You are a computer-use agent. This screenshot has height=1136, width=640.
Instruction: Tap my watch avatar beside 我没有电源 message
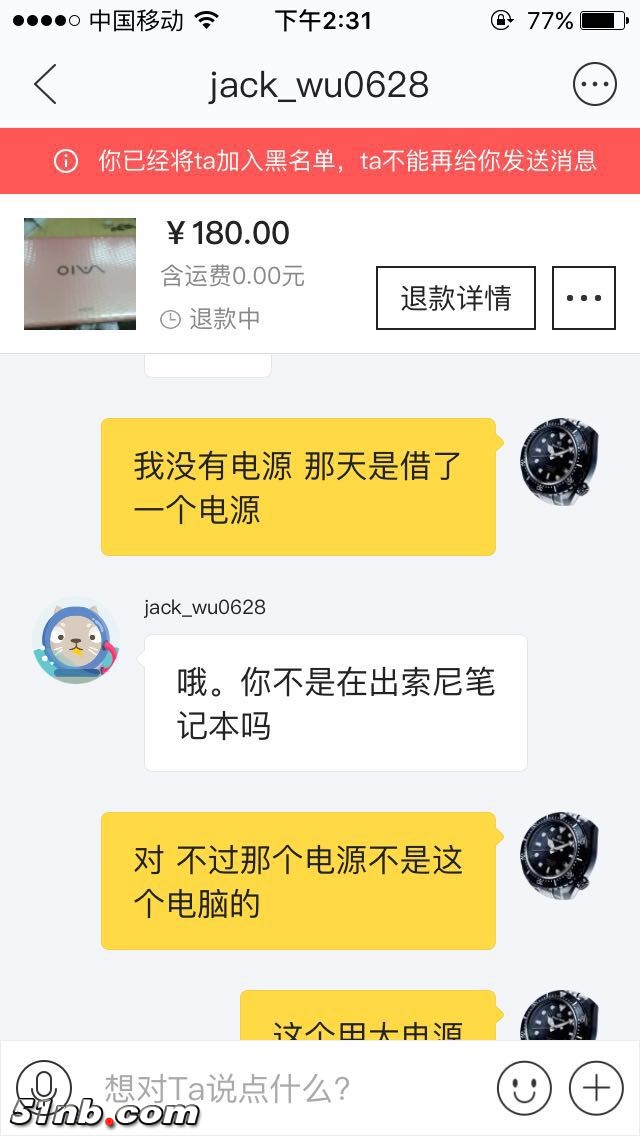558,461
